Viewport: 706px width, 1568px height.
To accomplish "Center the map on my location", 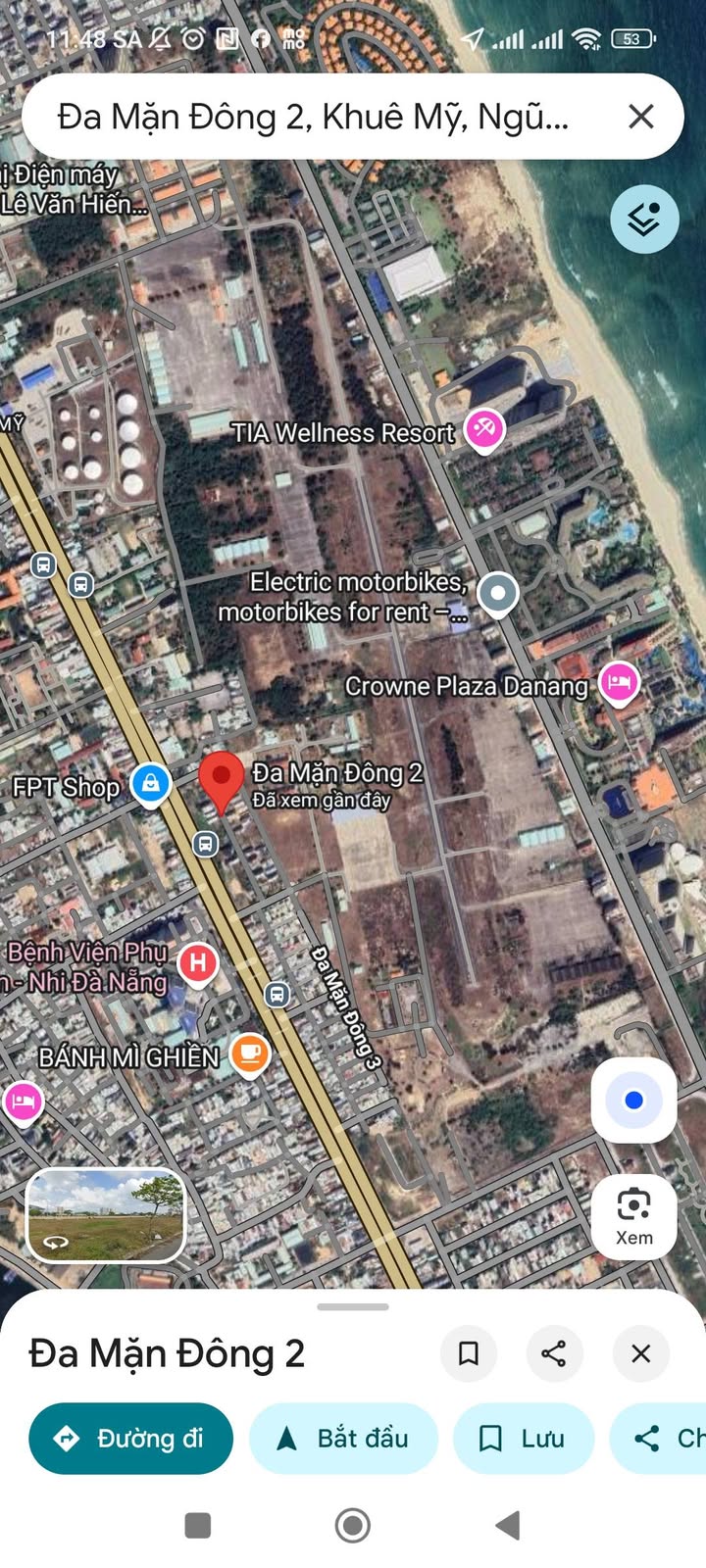I will point(633,1101).
